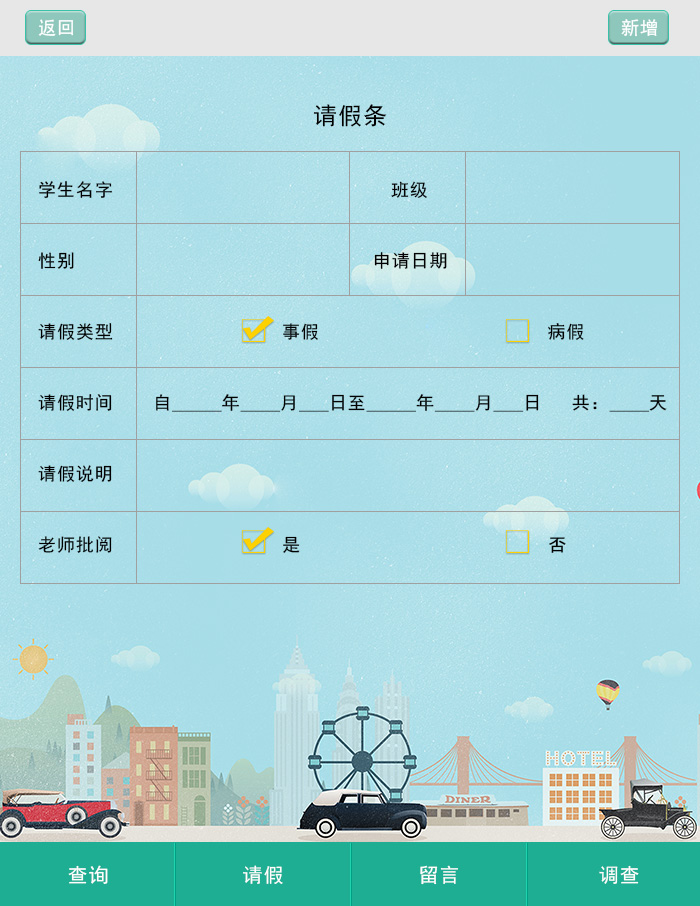Switch to the 请假 tab
Viewport: 700px width, 906px height.
pos(263,875)
